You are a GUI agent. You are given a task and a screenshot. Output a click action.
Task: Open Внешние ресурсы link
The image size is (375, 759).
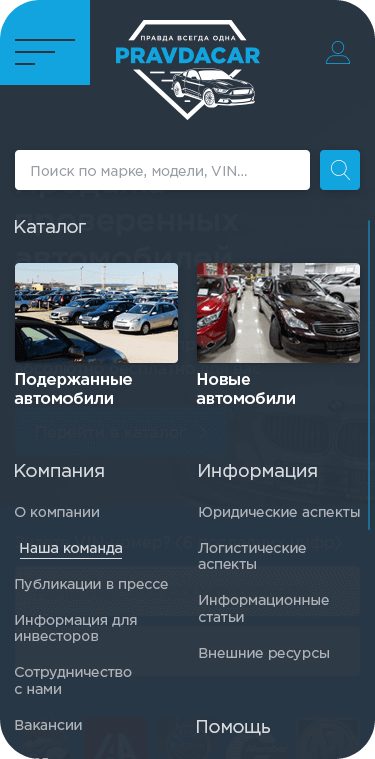tap(264, 653)
